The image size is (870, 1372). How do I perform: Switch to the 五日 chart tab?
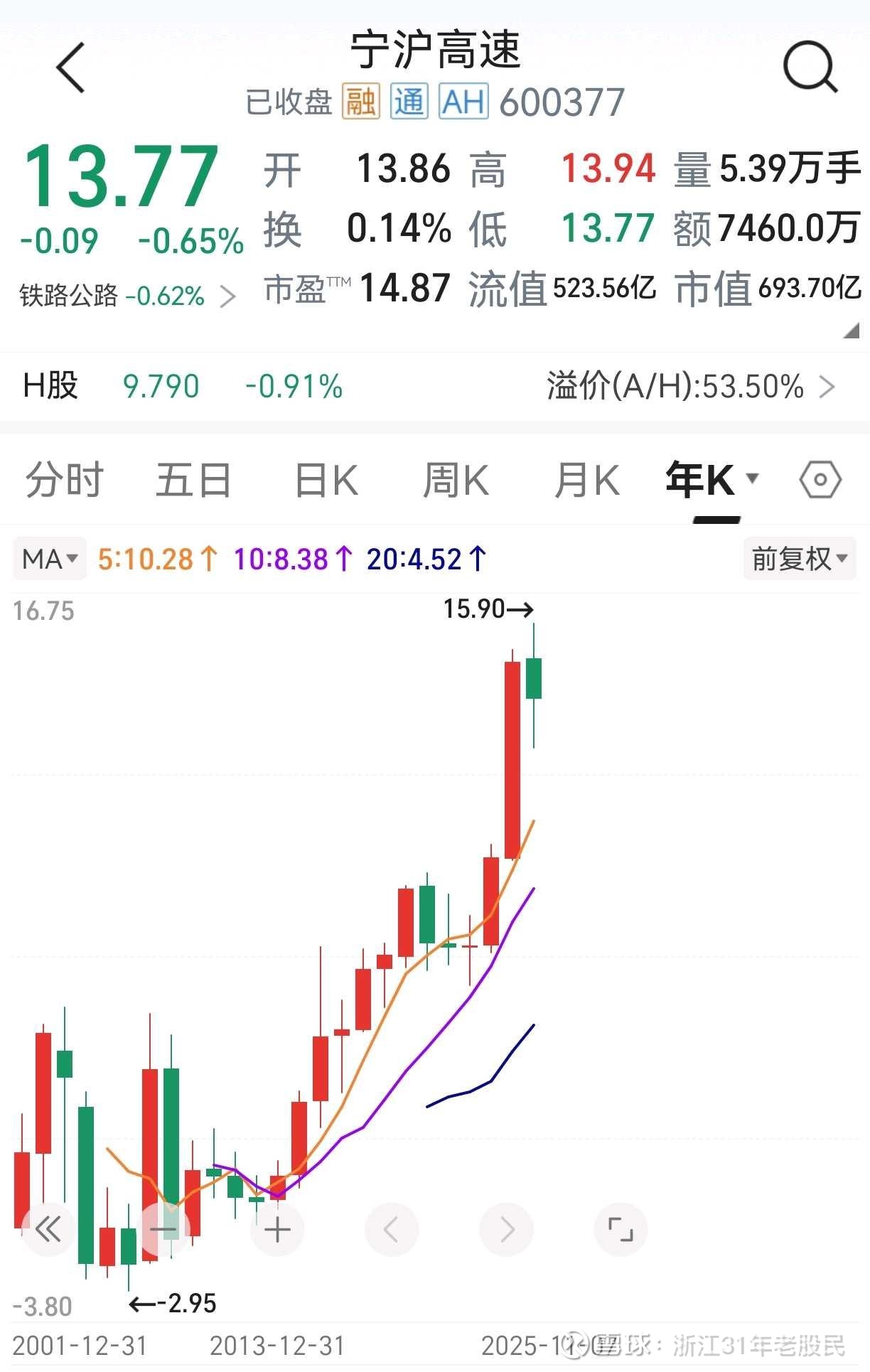[193, 480]
